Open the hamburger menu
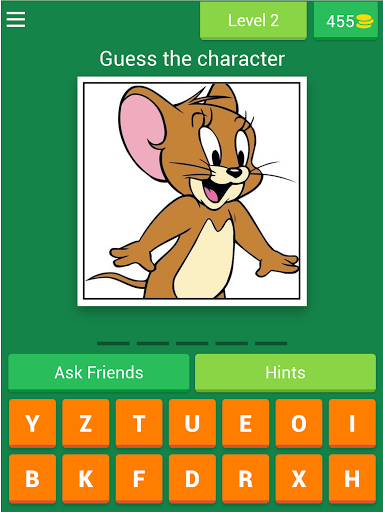Image resolution: width=383 pixels, height=512 pixels. coord(16,20)
